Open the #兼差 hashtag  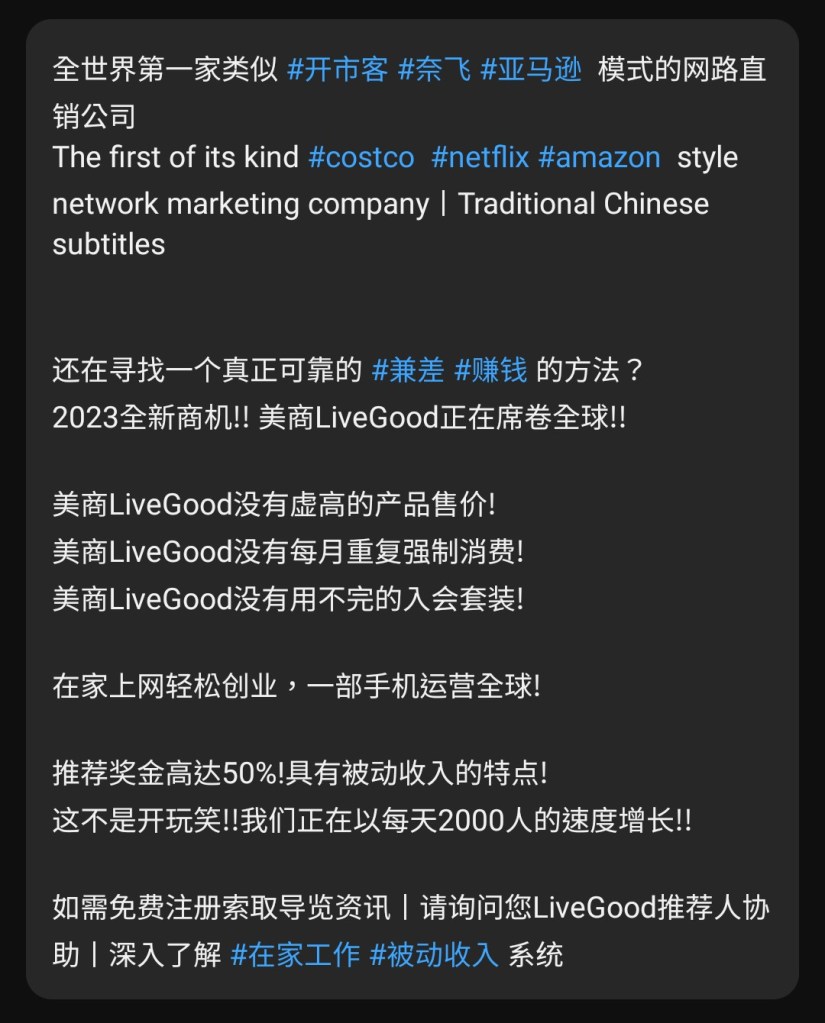click(408, 372)
